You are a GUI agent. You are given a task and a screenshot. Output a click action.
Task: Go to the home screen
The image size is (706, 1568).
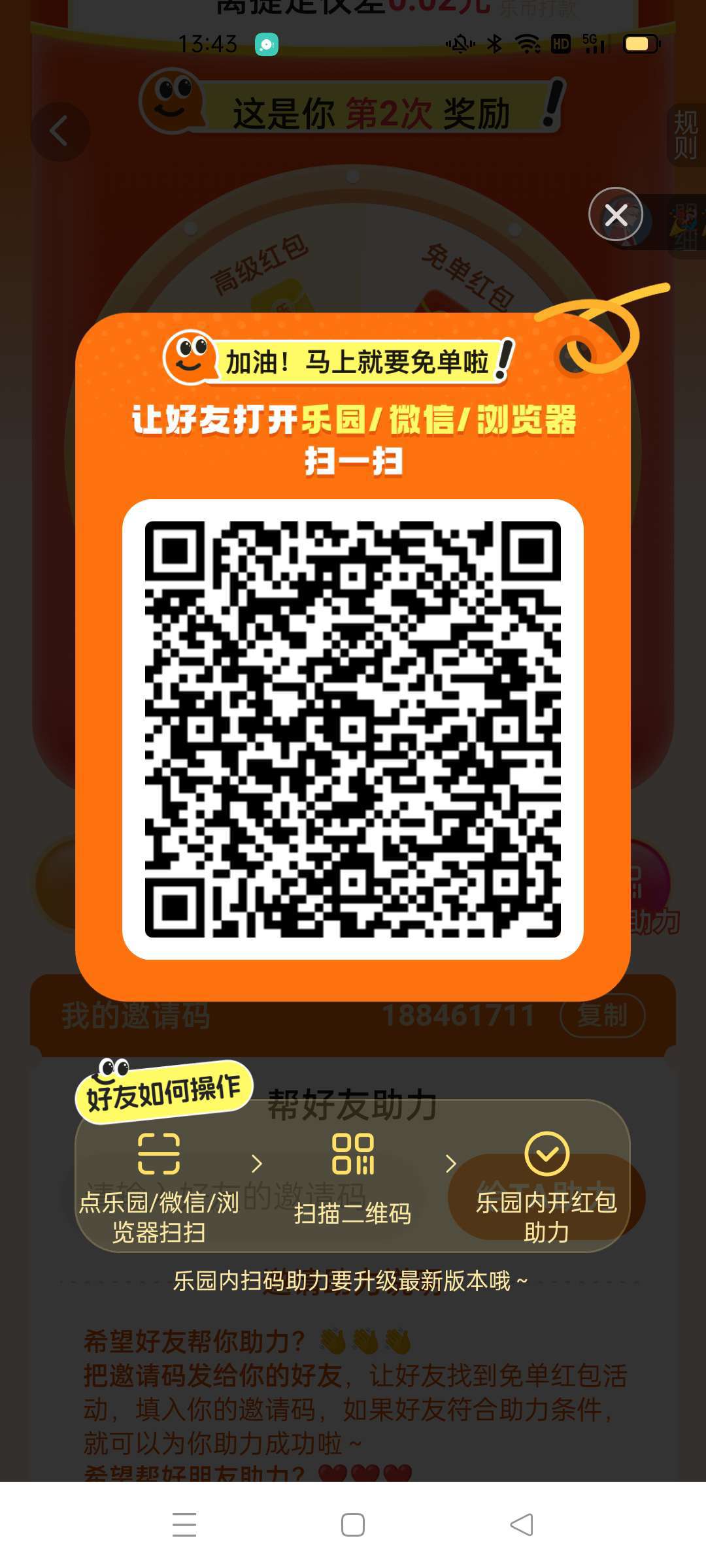pyautogui.click(x=353, y=1525)
